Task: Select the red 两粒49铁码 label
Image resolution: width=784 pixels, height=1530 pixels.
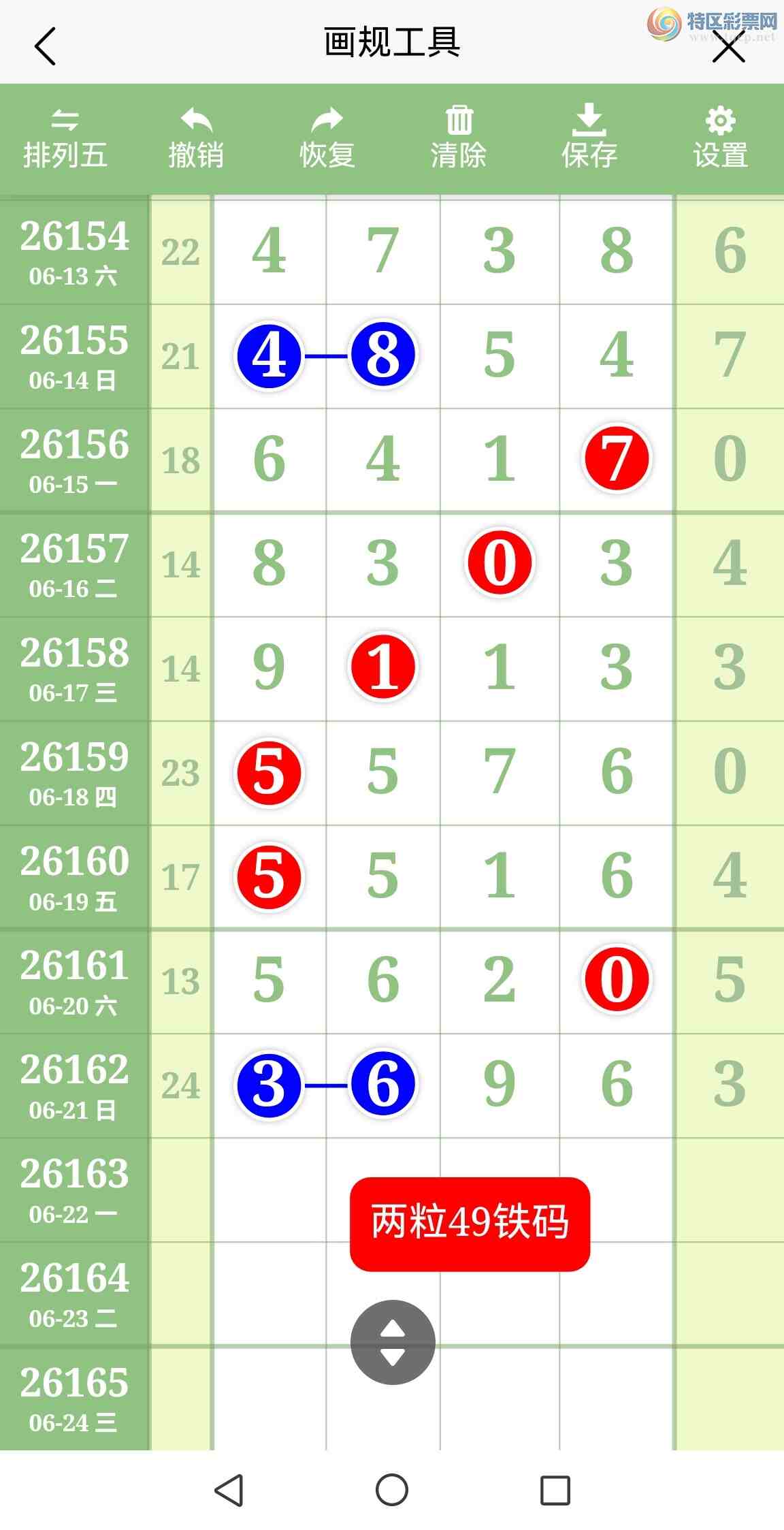Action: pos(470,1224)
